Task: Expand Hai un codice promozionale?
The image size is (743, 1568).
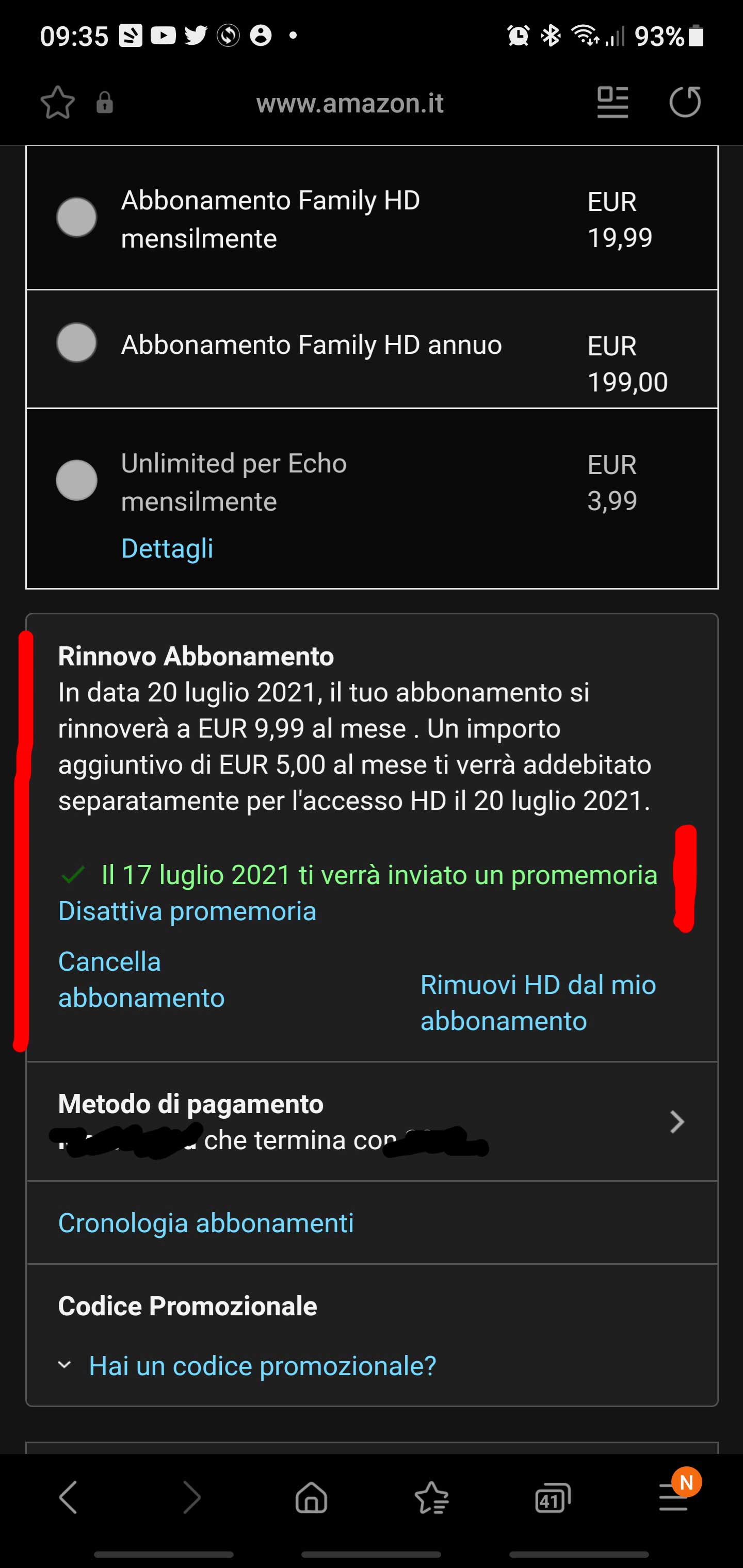Action: pyautogui.click(x=262, y=1366)
